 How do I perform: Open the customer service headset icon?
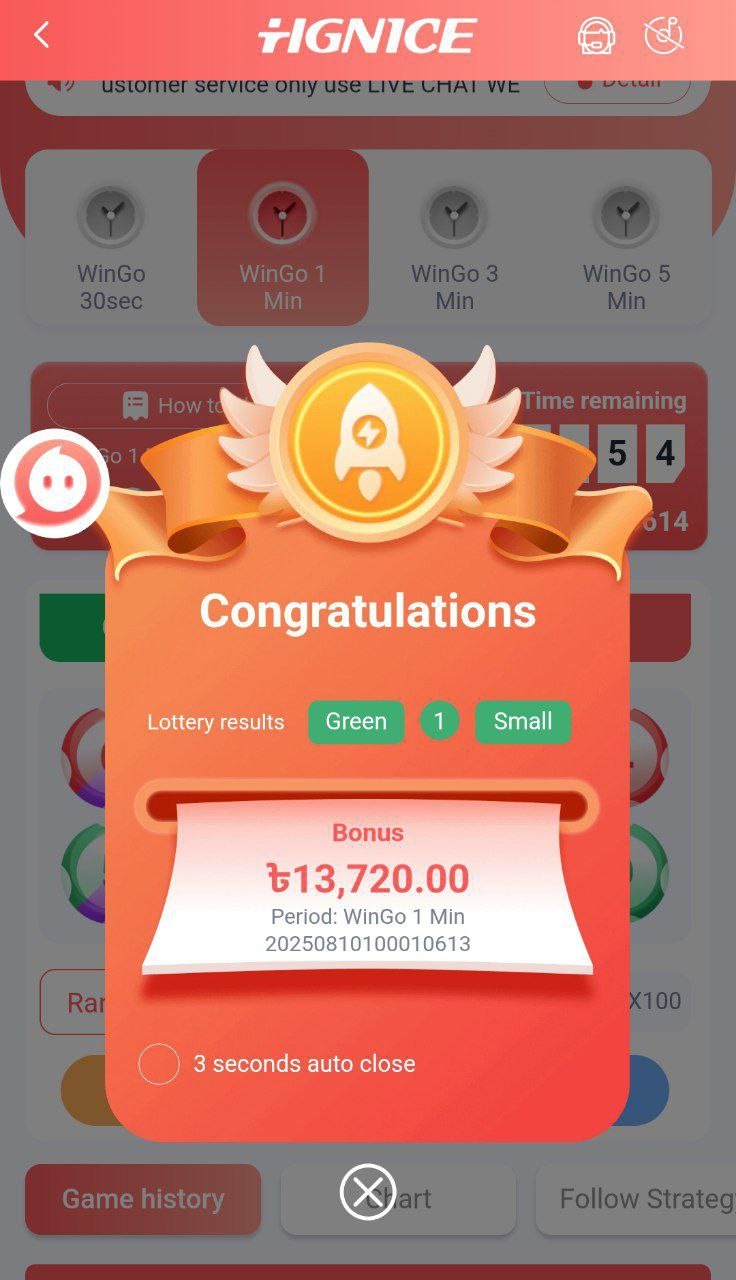597,37
